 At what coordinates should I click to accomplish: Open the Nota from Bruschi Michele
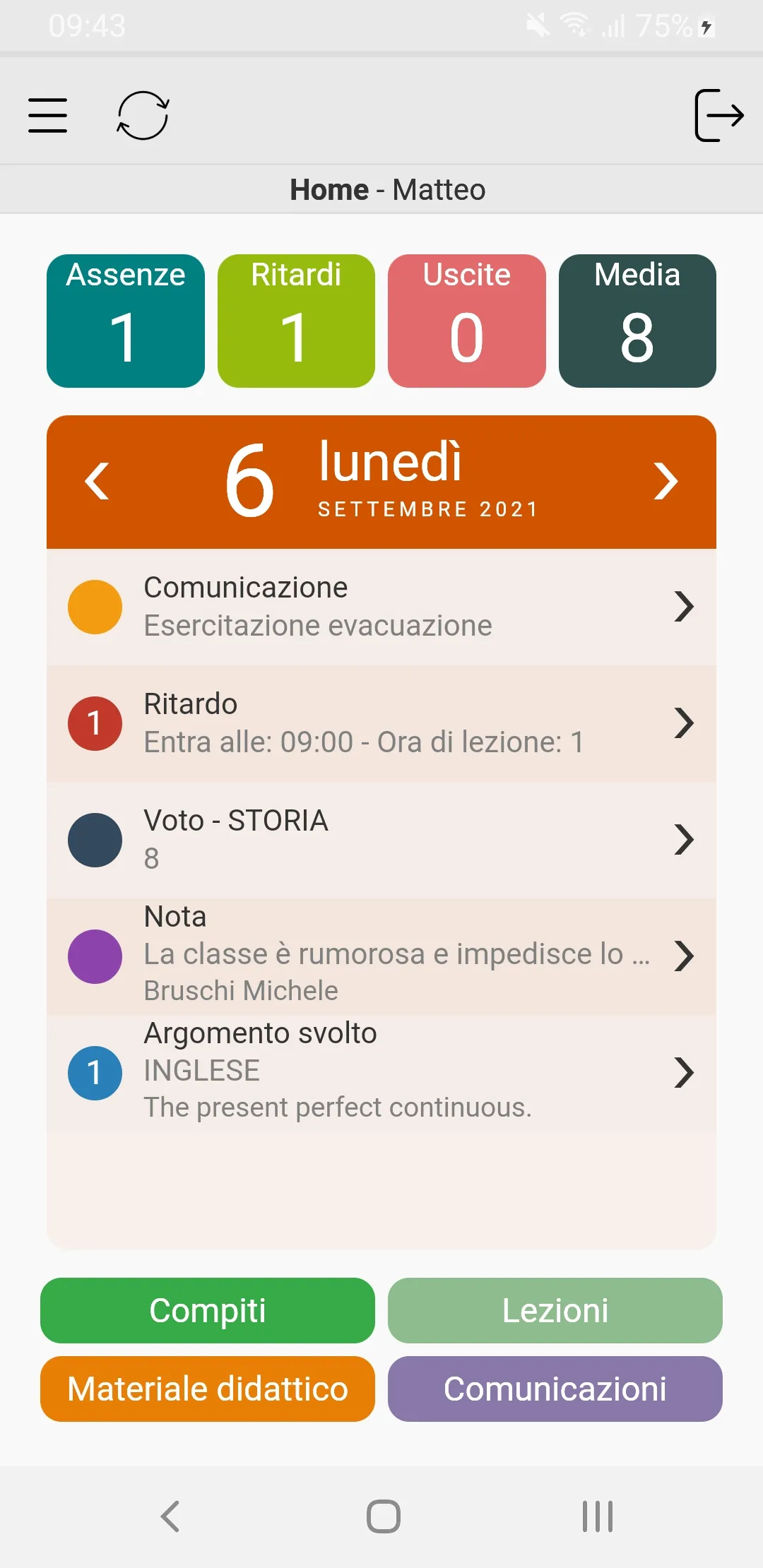pyautogui.click(x=381, y=956)
